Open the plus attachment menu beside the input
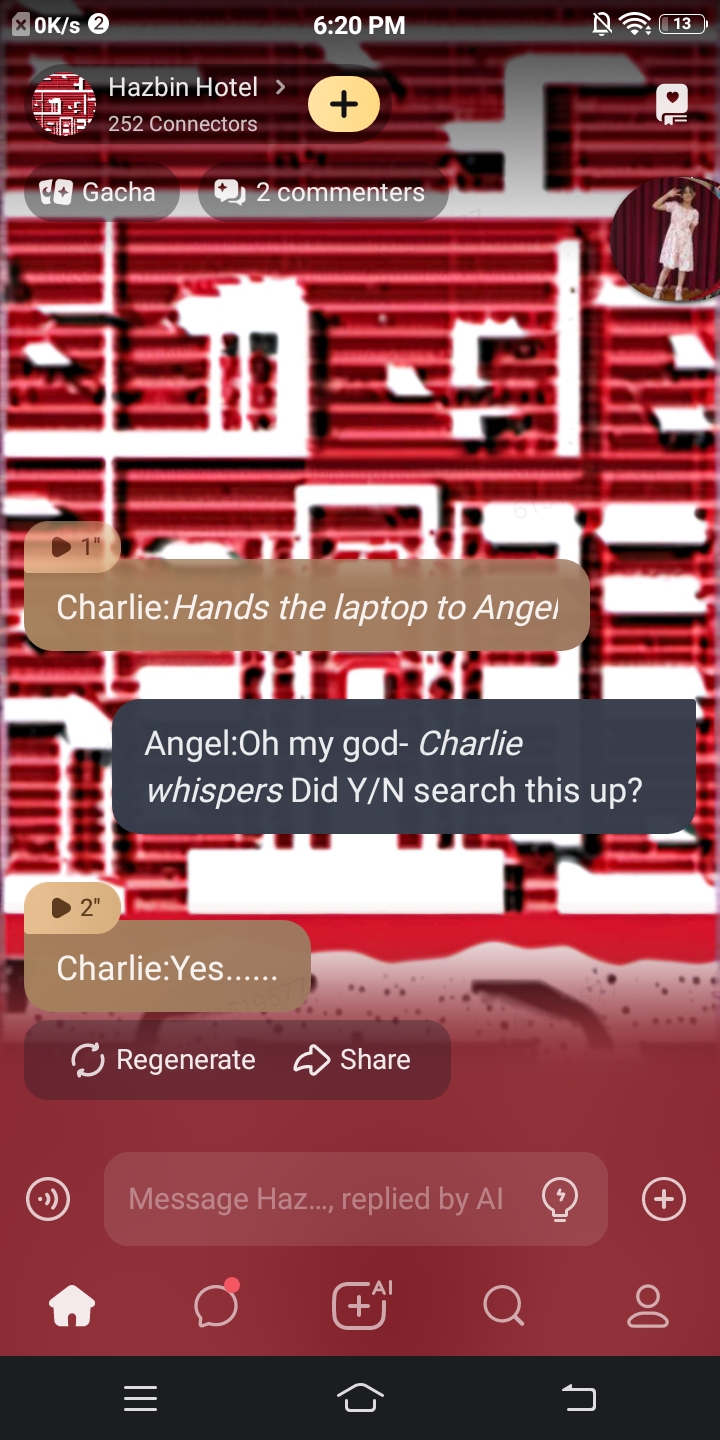The width and height of the screenshot is (720, 1440). coord(664,1199)
